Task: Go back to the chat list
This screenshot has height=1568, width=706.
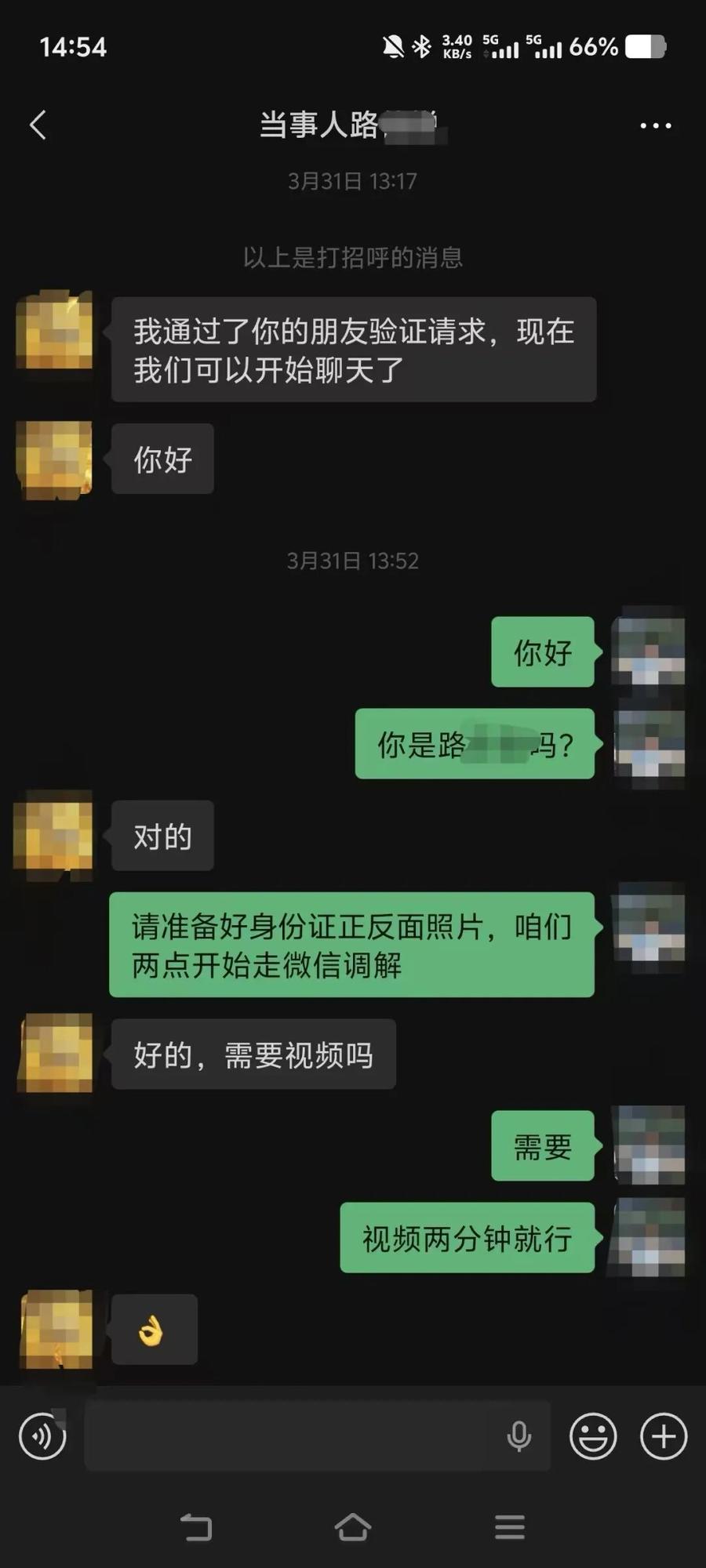Action: click(38, 125)
